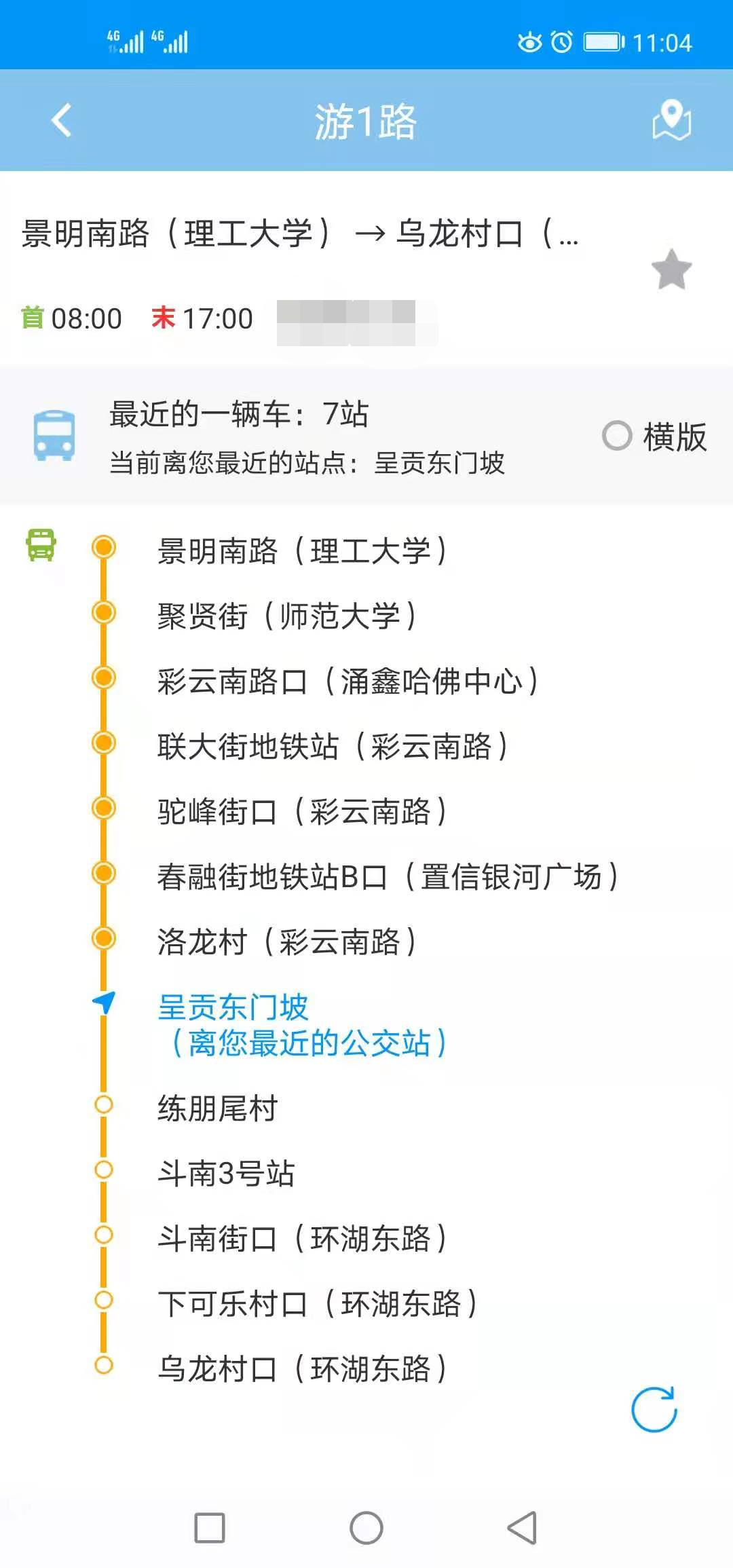The height and width of the screenshot is (1568, 733).
Task: Select stop 彩云南路口（涌鑫哈佛中心）
Action: tap(348, 680)
